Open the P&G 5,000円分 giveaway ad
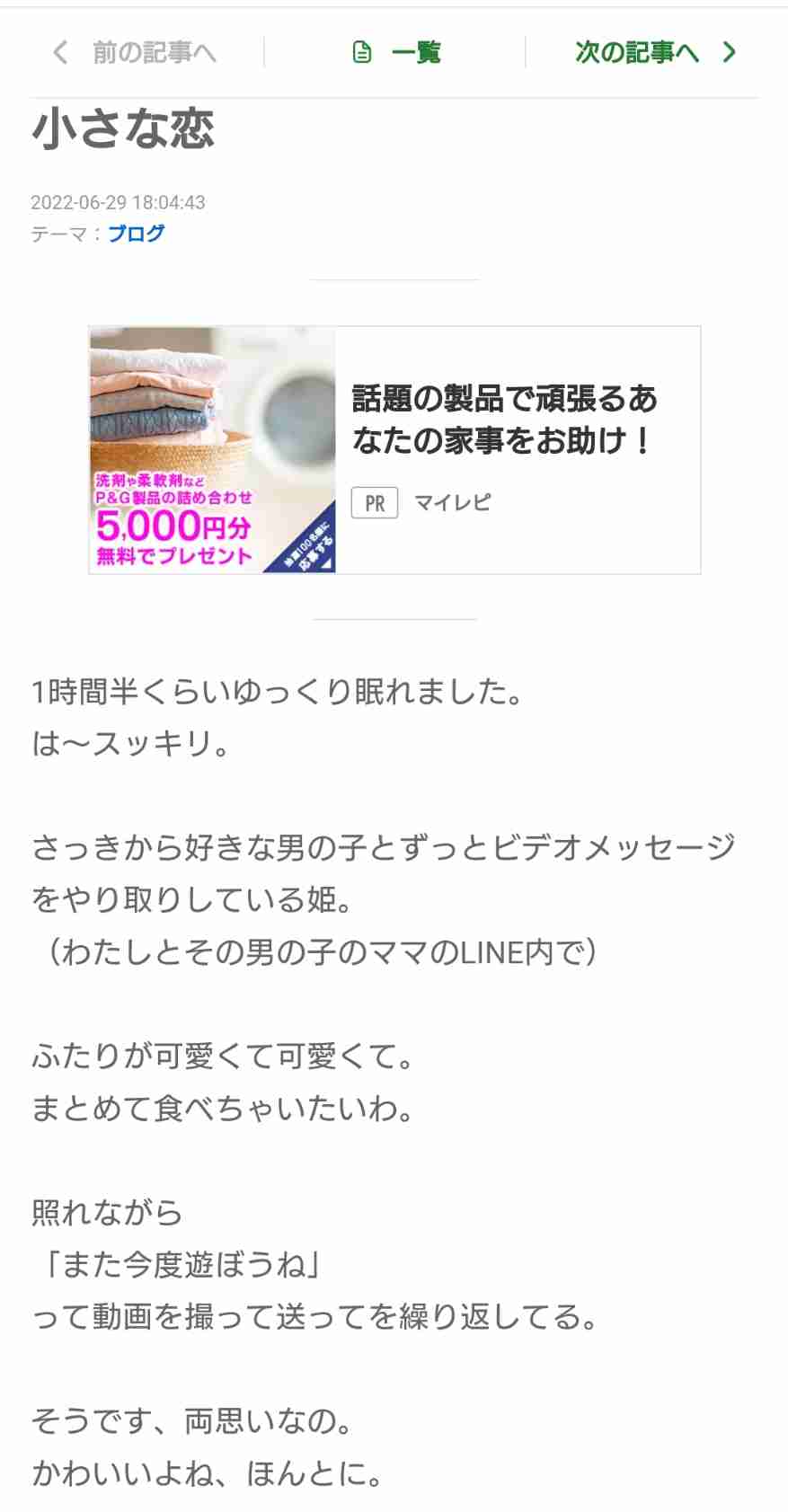This screenshot has width=788, height=1512. point(394,450)
